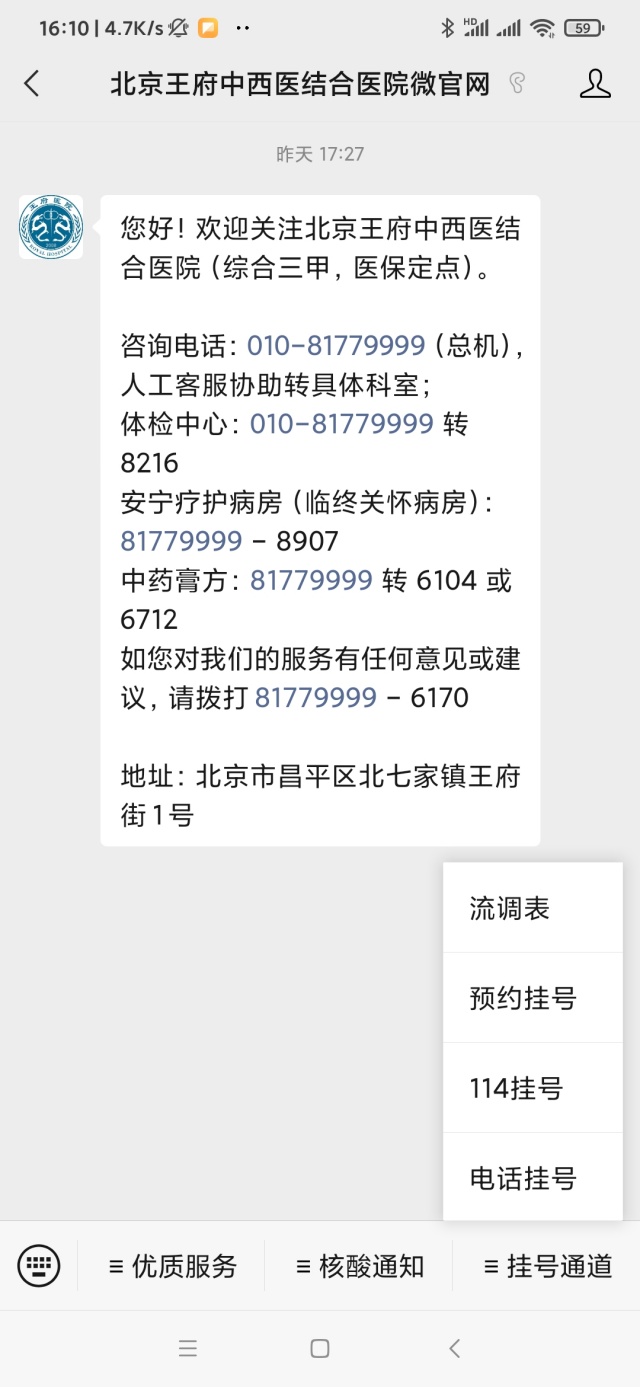Image resolution: width=640 pixels, height=1387 pixels.
Task: Go back using the top-left arrow
Action: (x=32, y=83)
